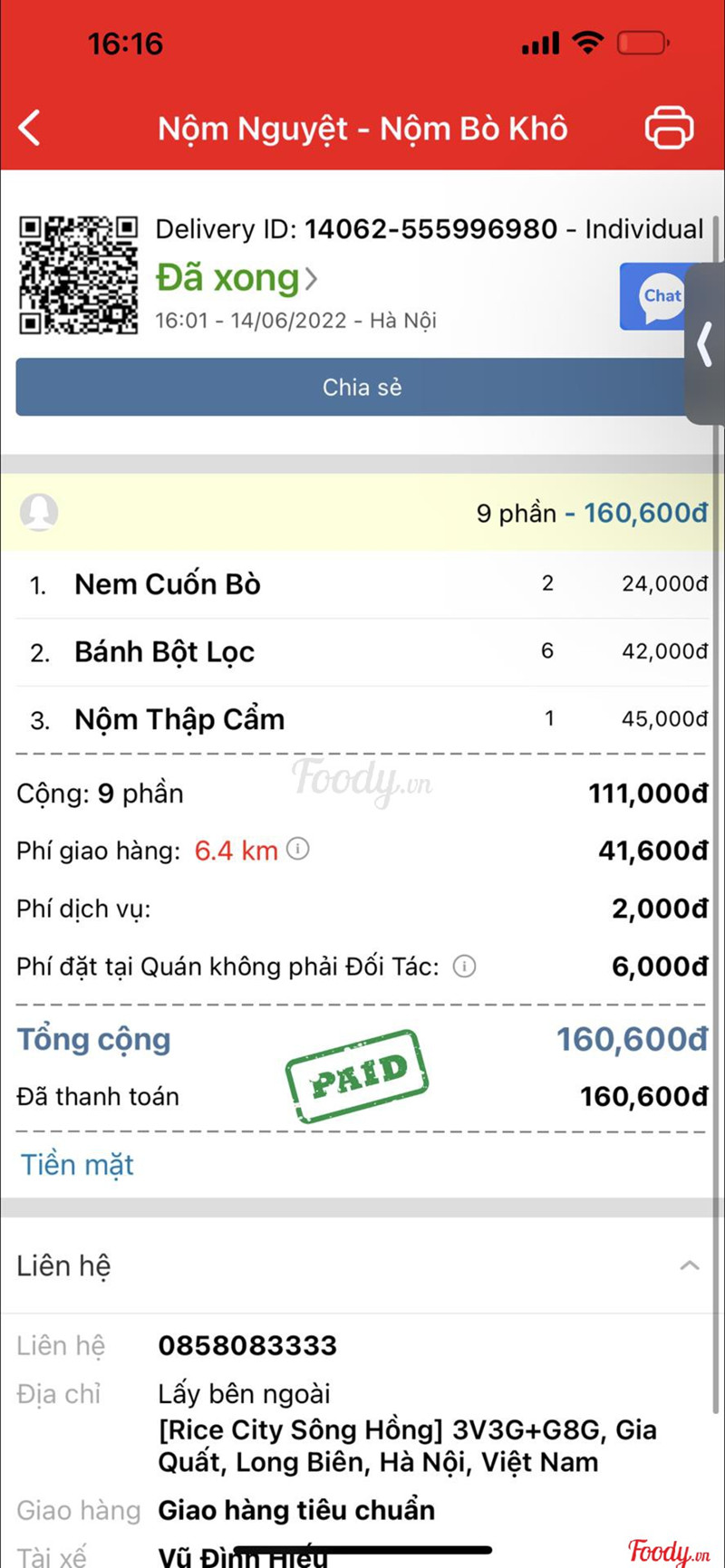Expand the side panel handle
Screen dimensions: 725x1568
click(x=705, y=344)
